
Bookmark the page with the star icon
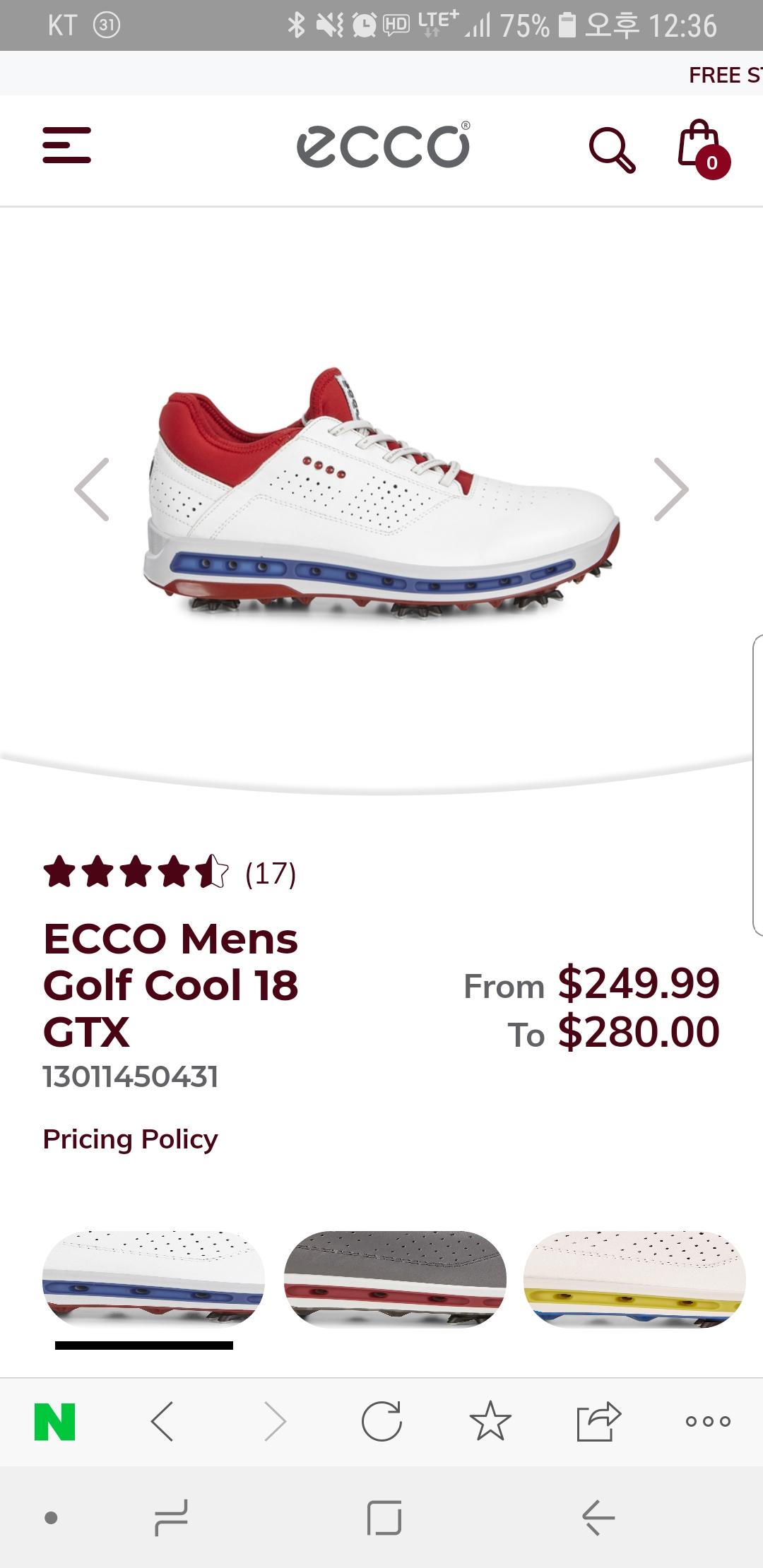click(488, 1421)
